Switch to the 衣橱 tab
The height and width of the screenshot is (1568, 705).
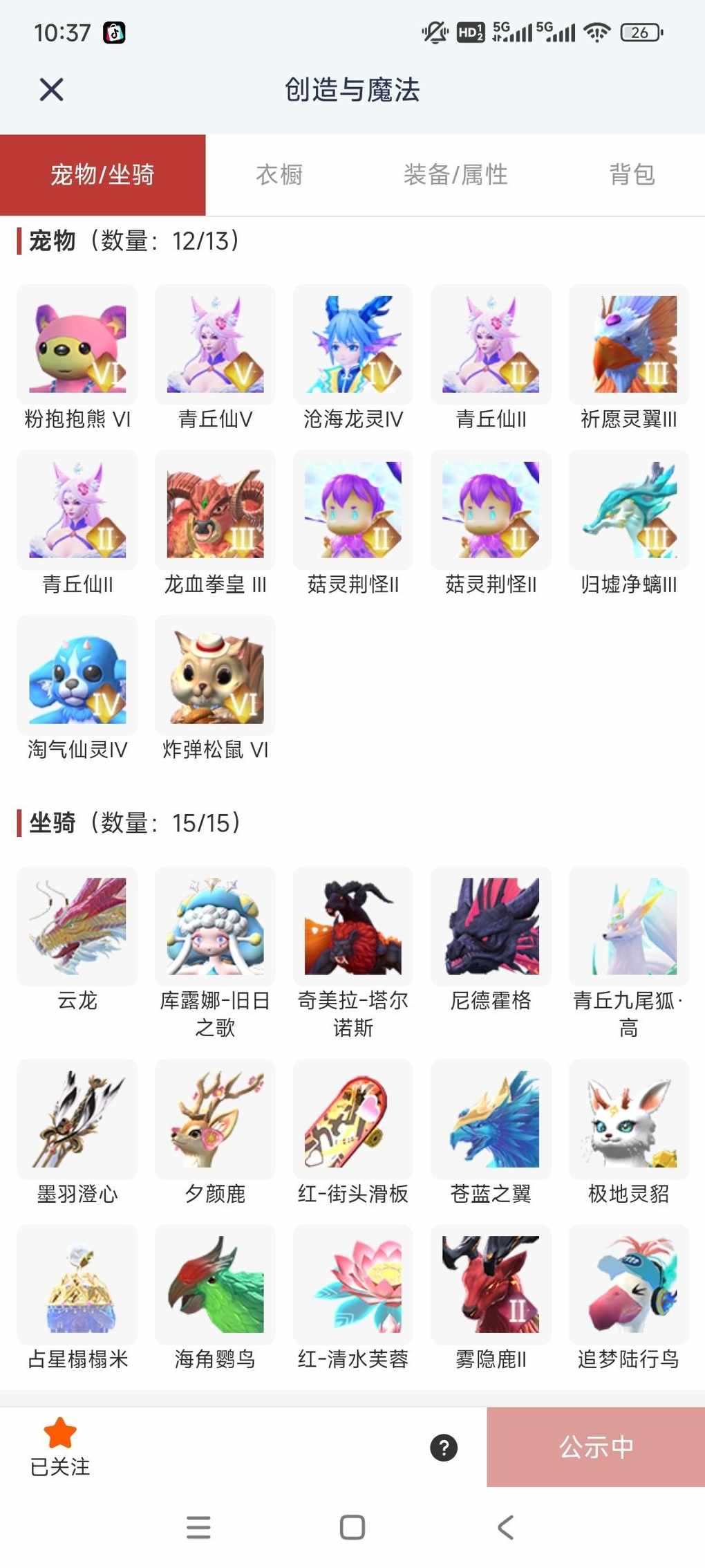coord(279,175)
